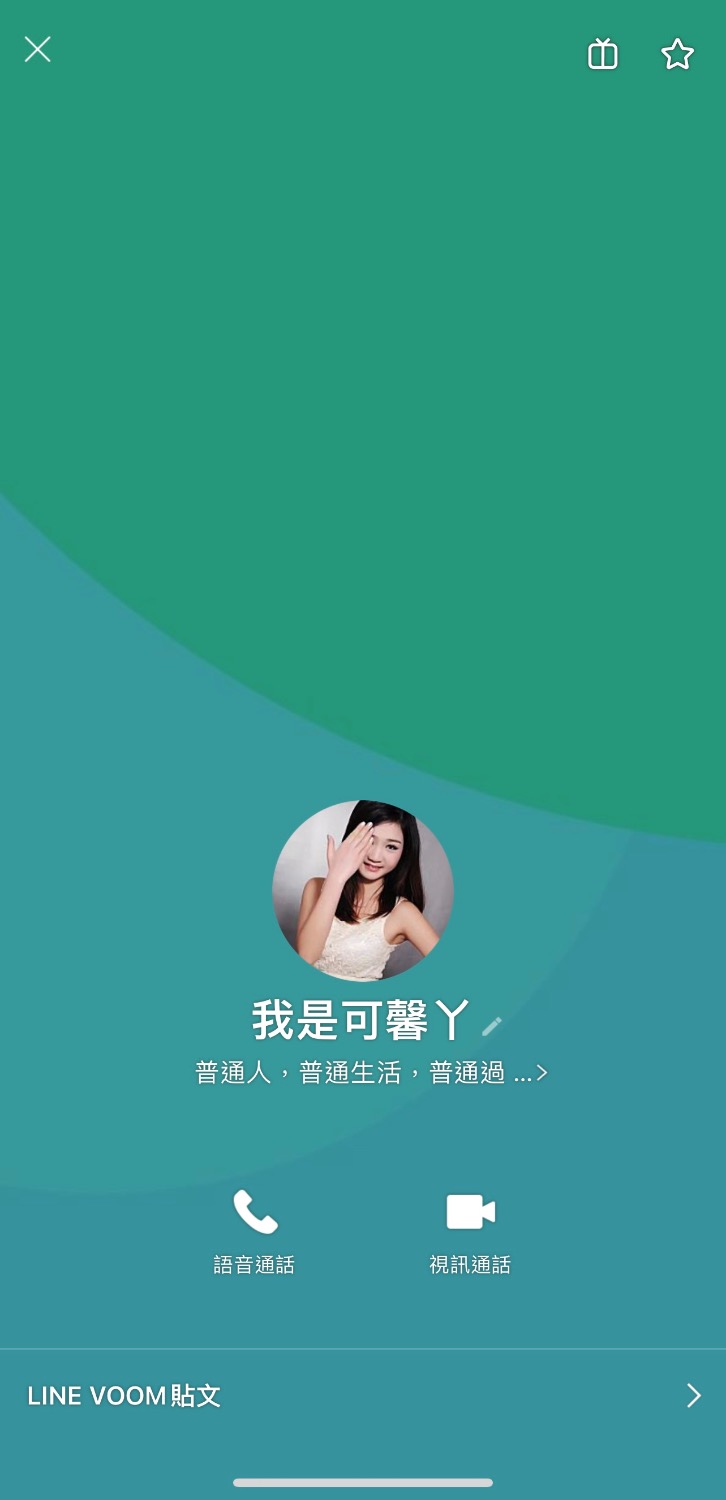The height and width of the screenshot is (1500, 726).
Task: Close the profile page
Action: click(38, 50)
